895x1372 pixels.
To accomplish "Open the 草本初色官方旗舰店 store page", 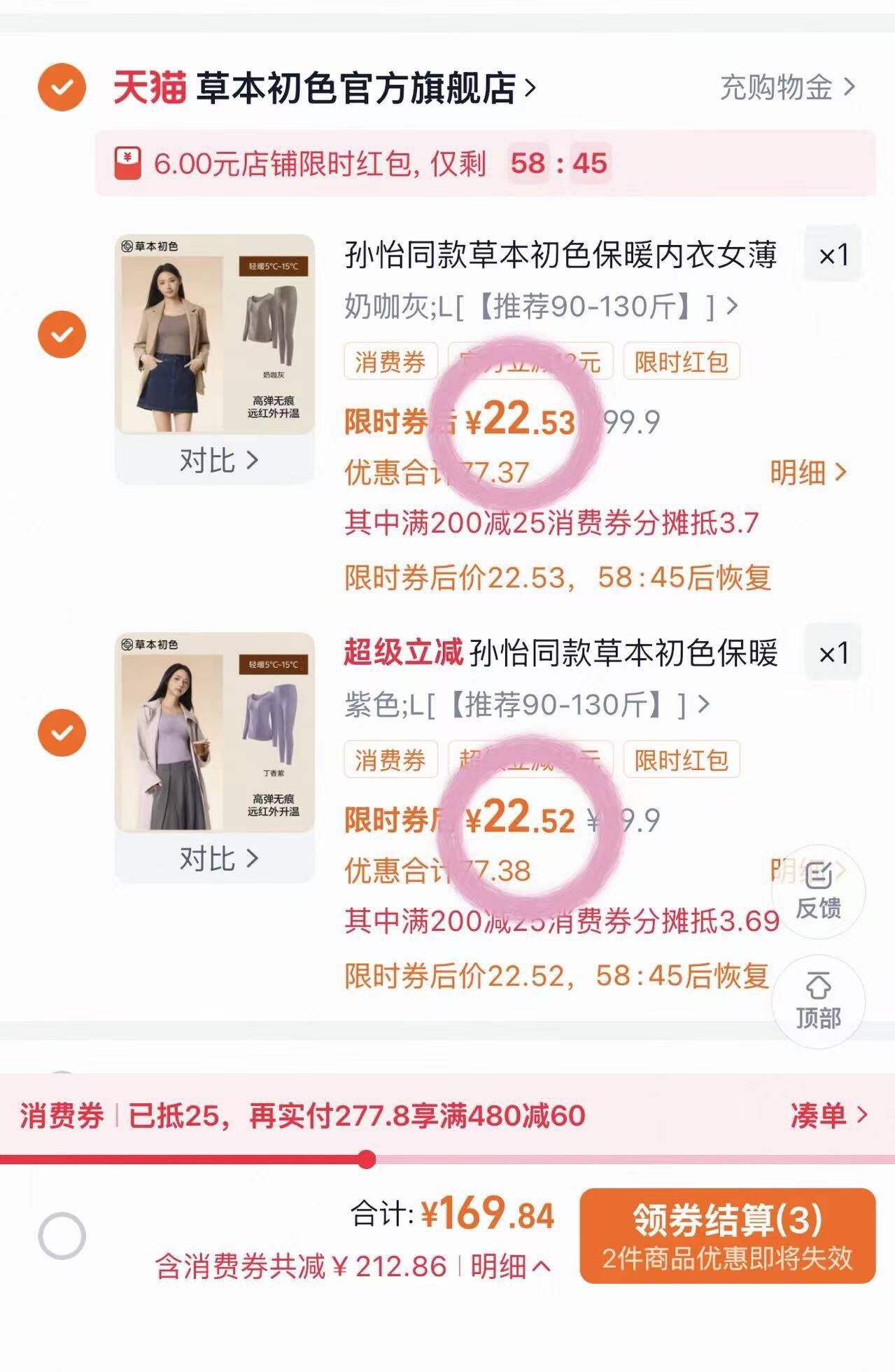I will (357, 88).
